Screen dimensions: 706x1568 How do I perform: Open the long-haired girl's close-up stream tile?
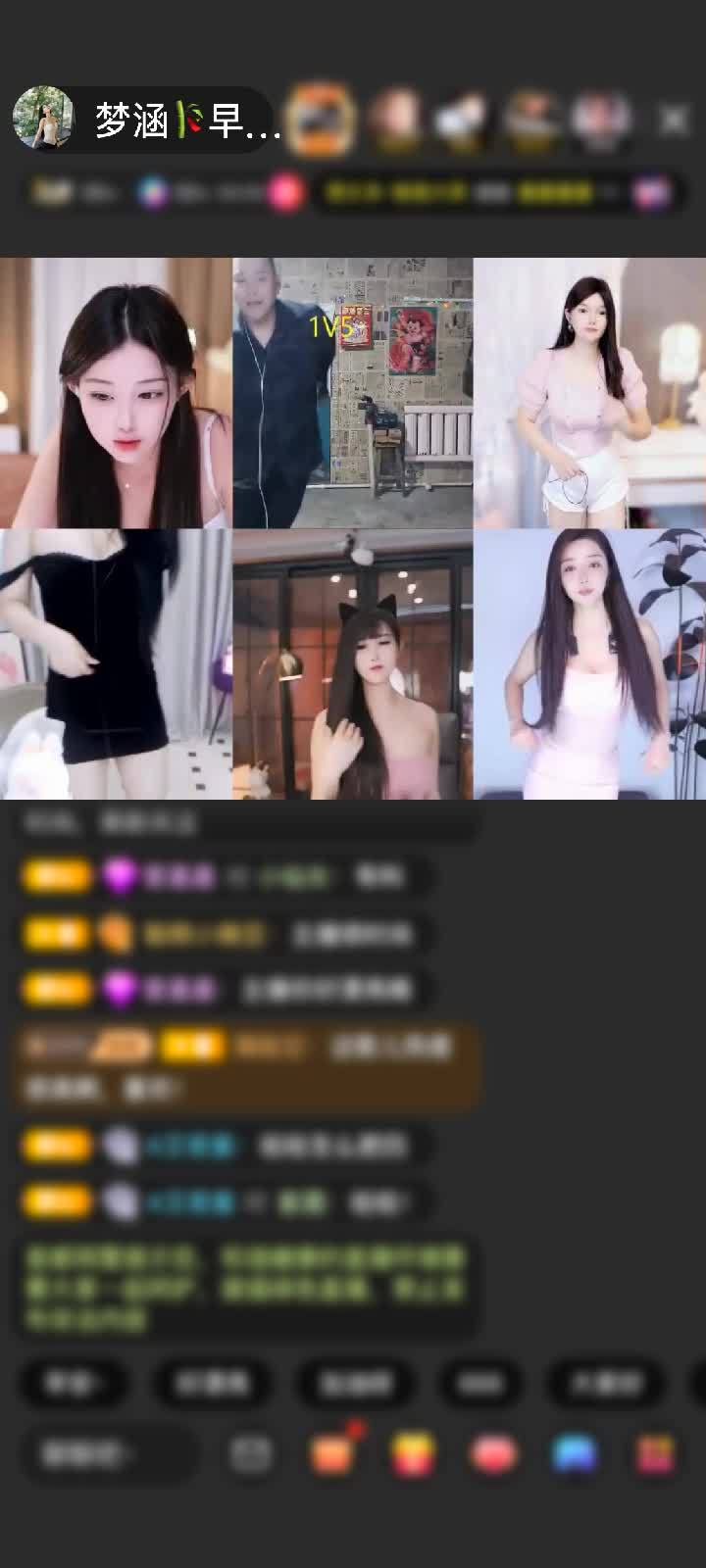(x=116, y=393)
